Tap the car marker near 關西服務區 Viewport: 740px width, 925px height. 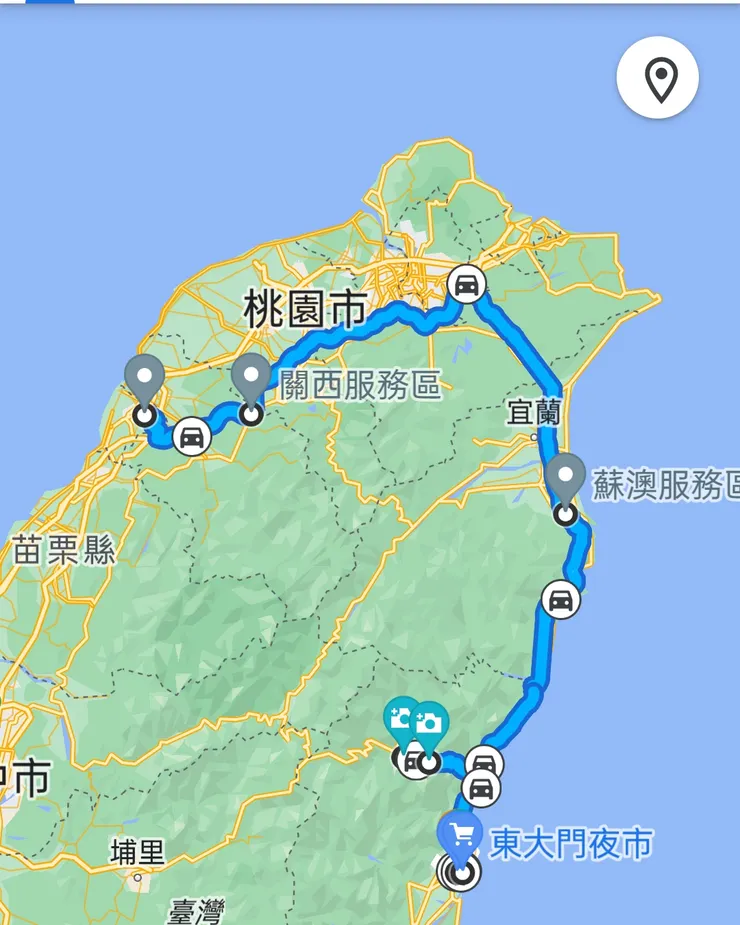193,436
